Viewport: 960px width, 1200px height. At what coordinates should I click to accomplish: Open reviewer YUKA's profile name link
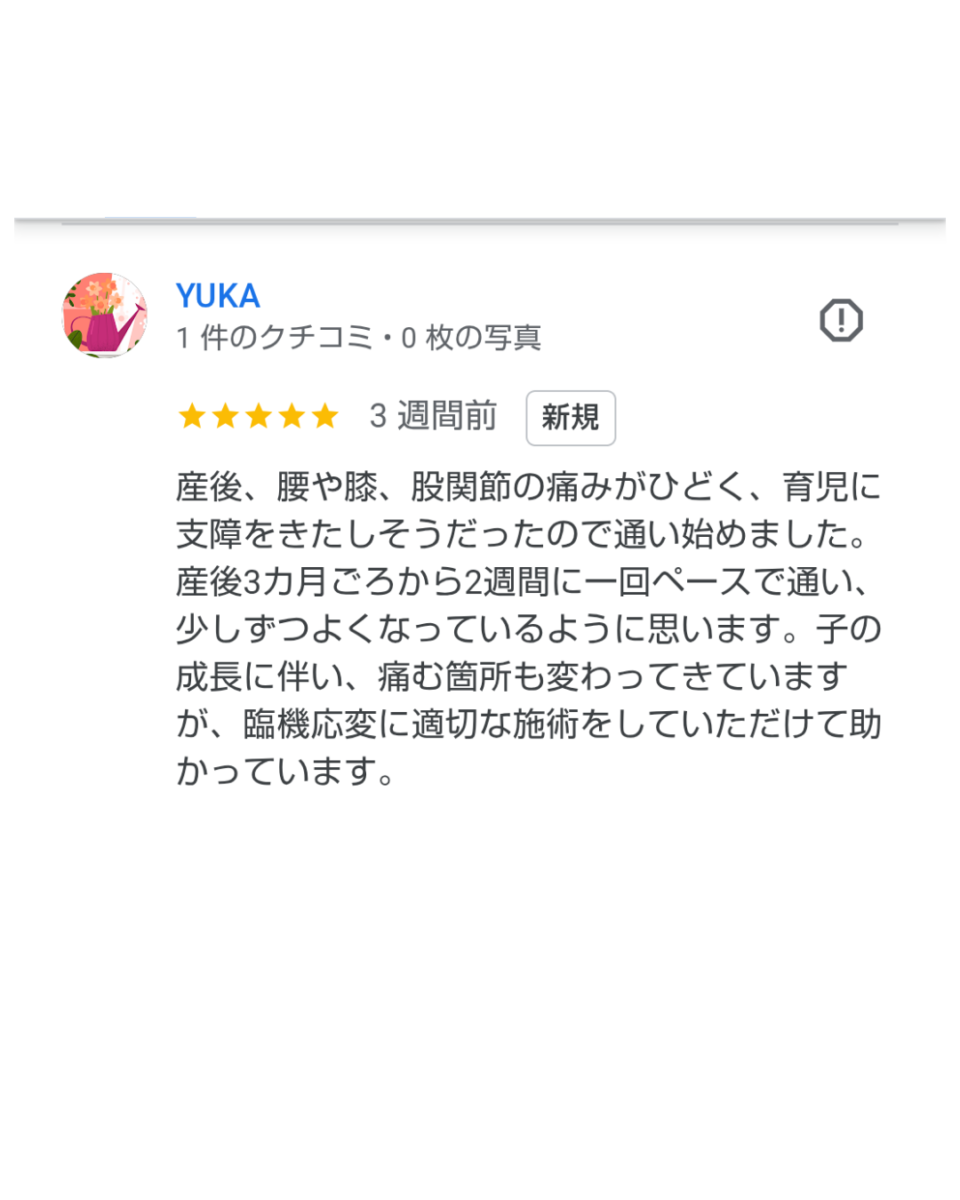point(218,296)
